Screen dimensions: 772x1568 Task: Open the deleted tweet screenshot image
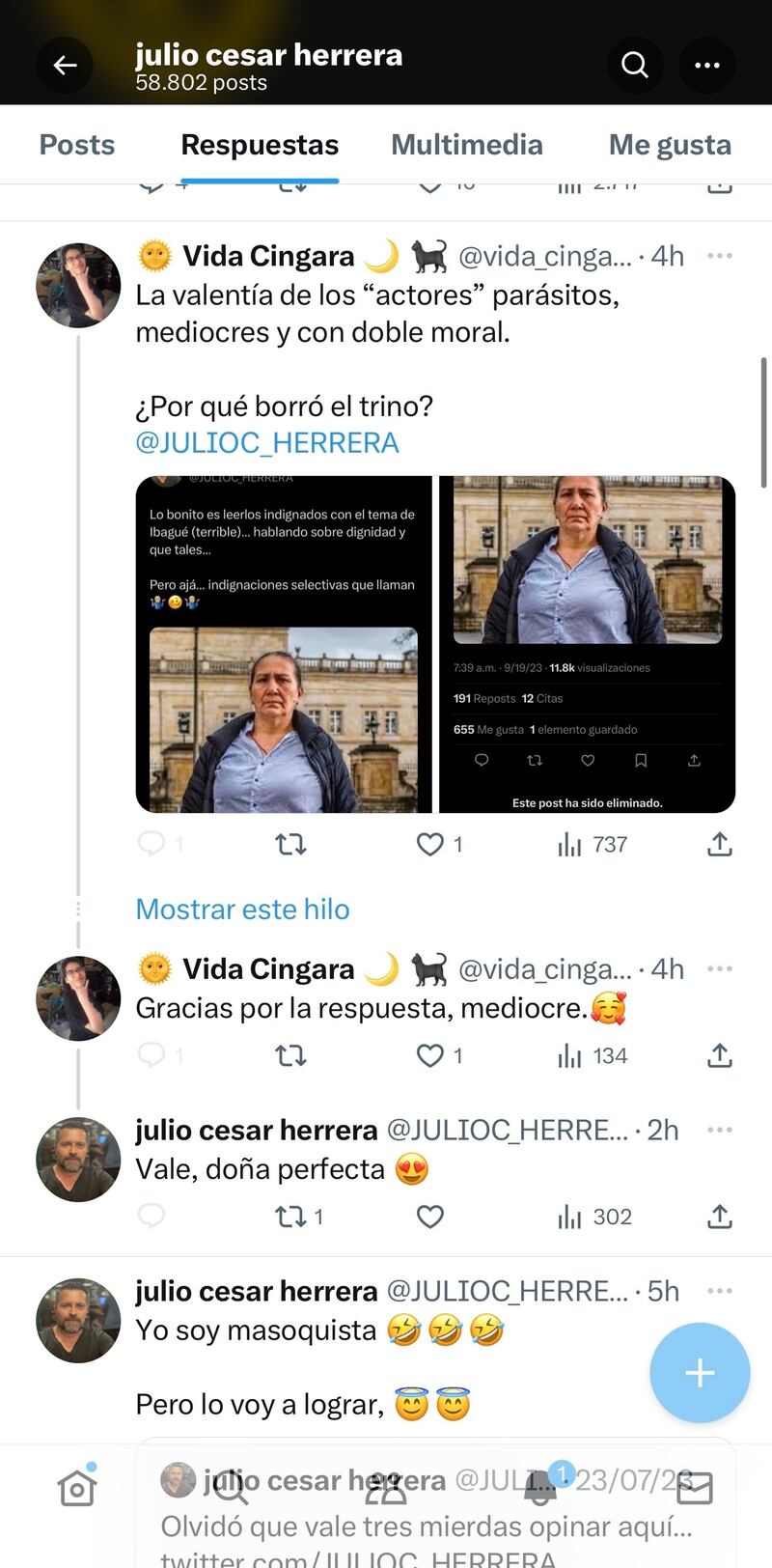point(587,644)
